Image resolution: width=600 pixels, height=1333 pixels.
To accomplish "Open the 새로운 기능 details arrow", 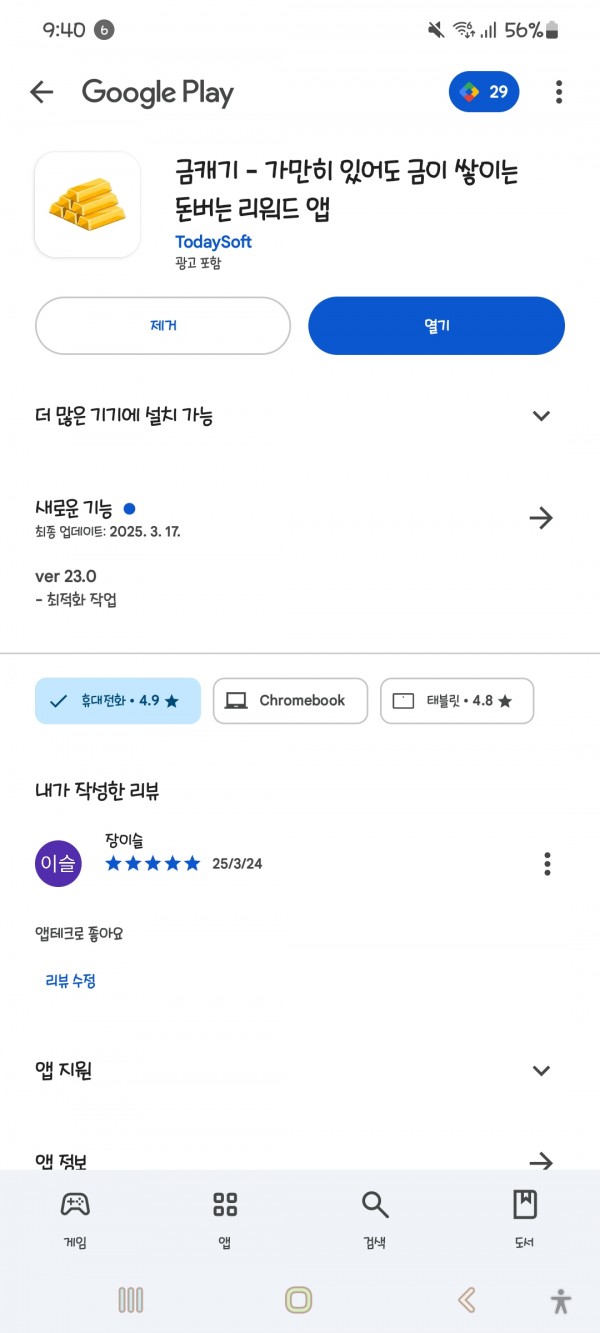I will point(541,518).
